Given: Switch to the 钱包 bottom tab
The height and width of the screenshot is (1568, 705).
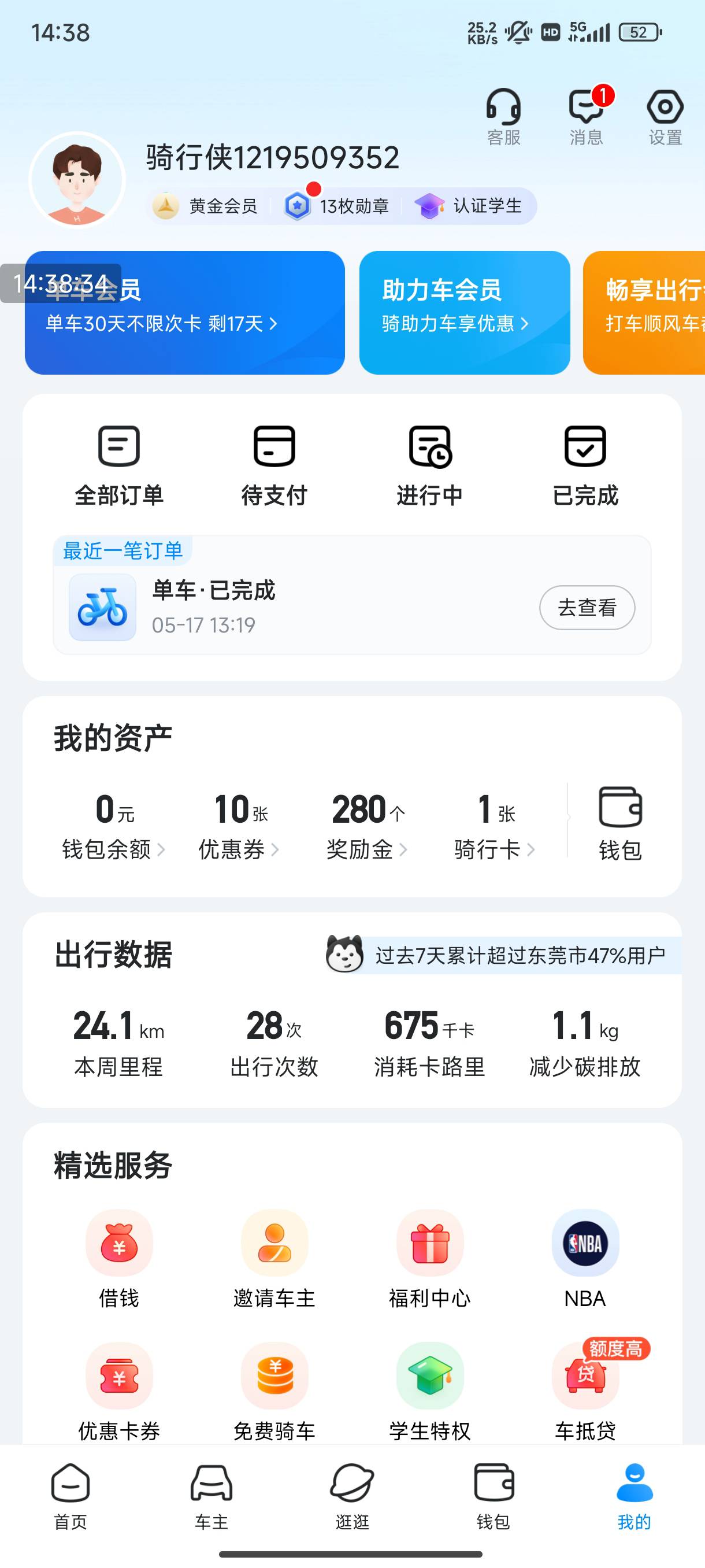Looking at the screenshot, I should pyautogui.click(x=493, y=1497).
